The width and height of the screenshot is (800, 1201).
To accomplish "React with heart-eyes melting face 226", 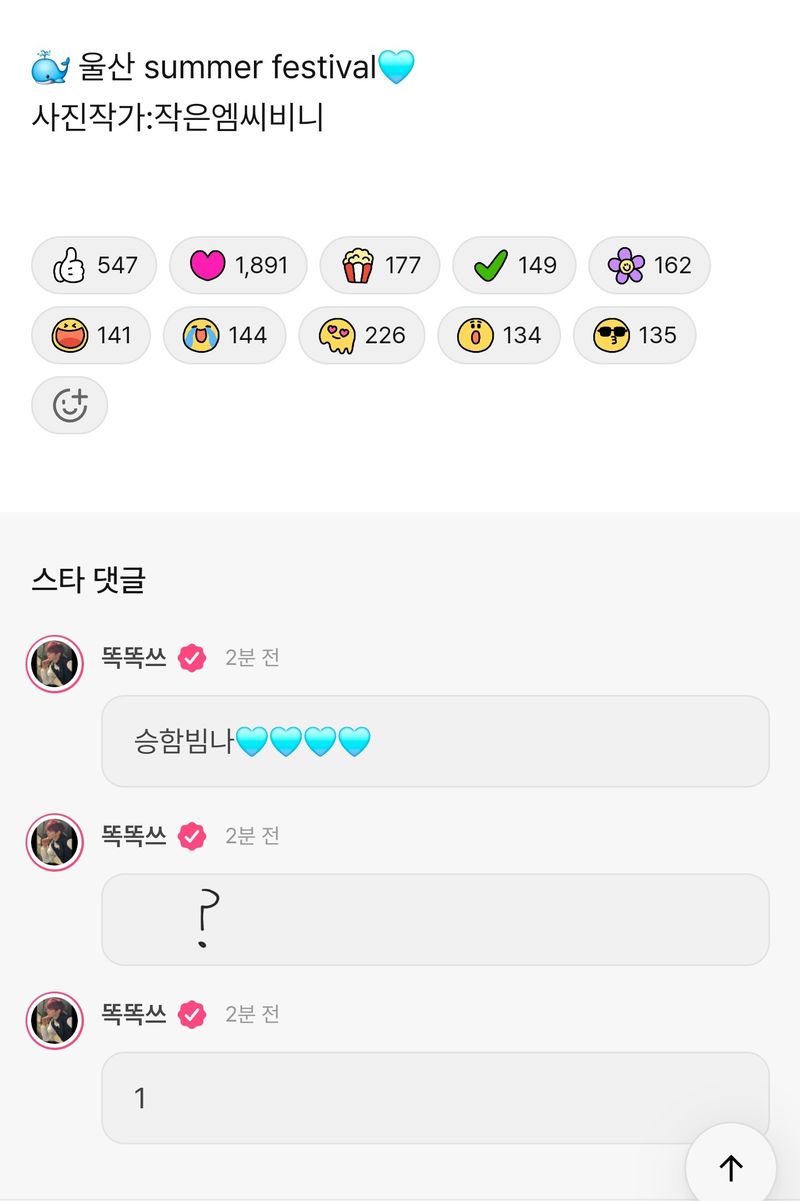I will tap(361, 335).
